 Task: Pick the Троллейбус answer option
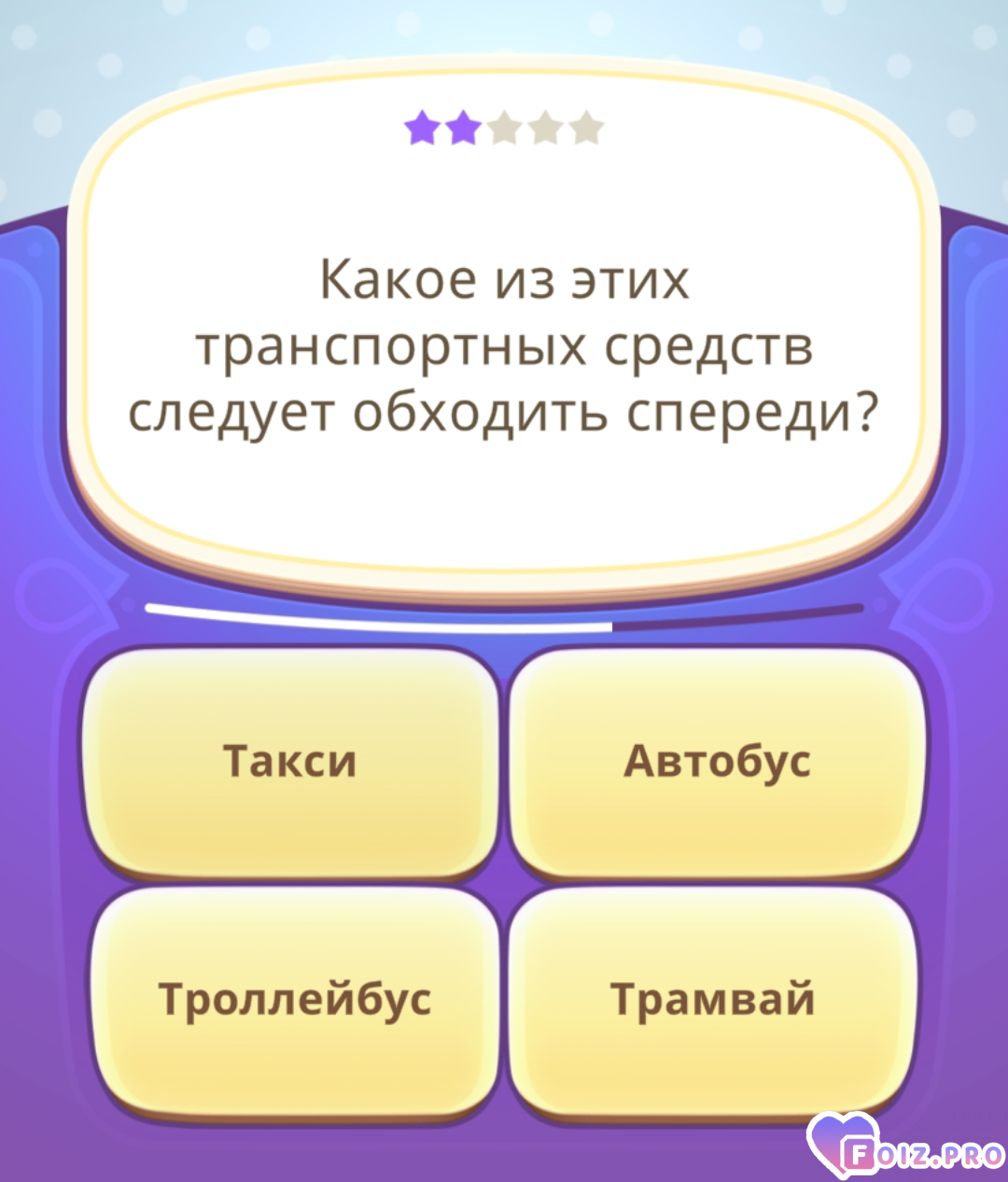[x=295, y=999]
